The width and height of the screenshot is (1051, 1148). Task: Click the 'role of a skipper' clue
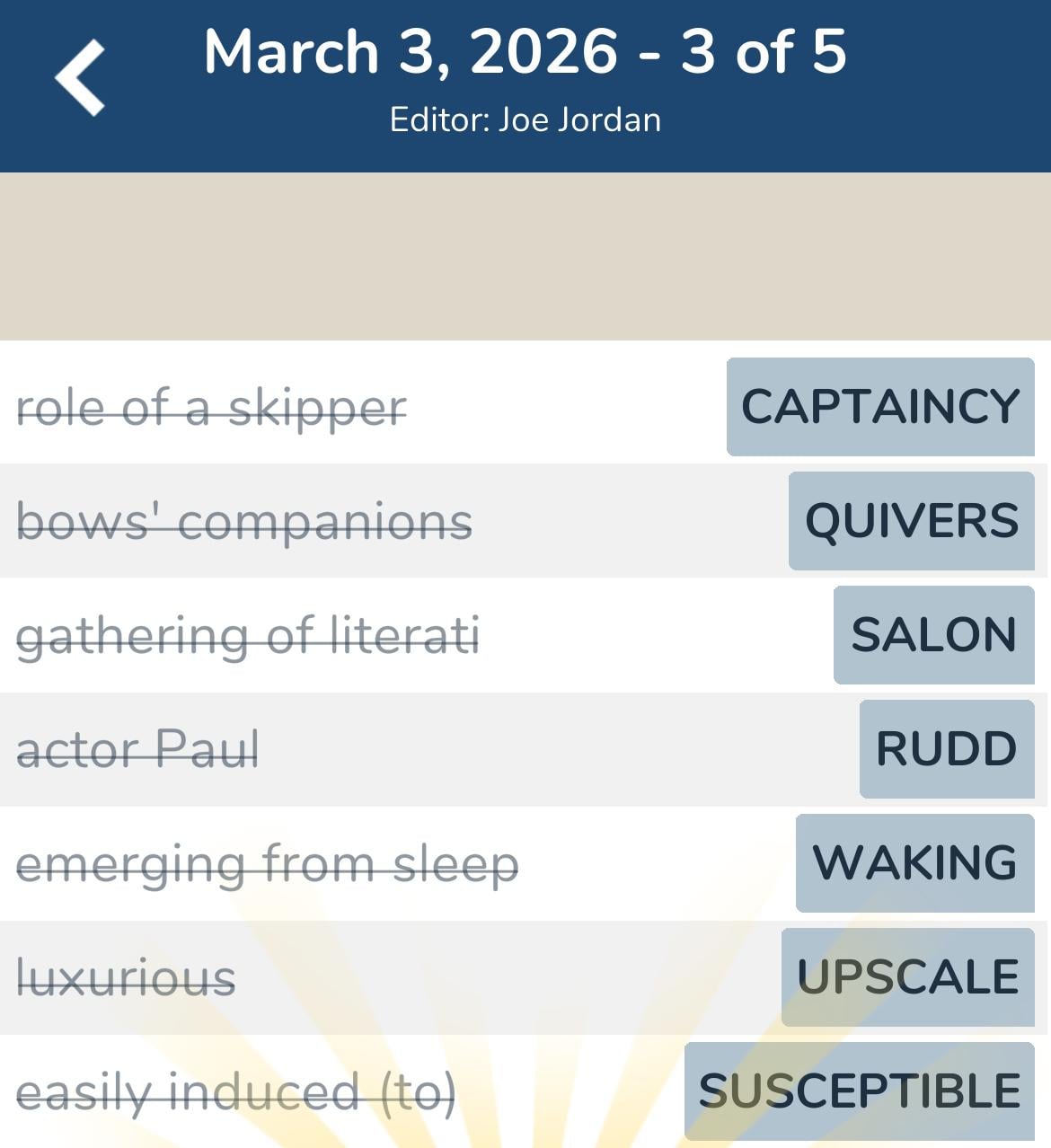click(212, 409)
